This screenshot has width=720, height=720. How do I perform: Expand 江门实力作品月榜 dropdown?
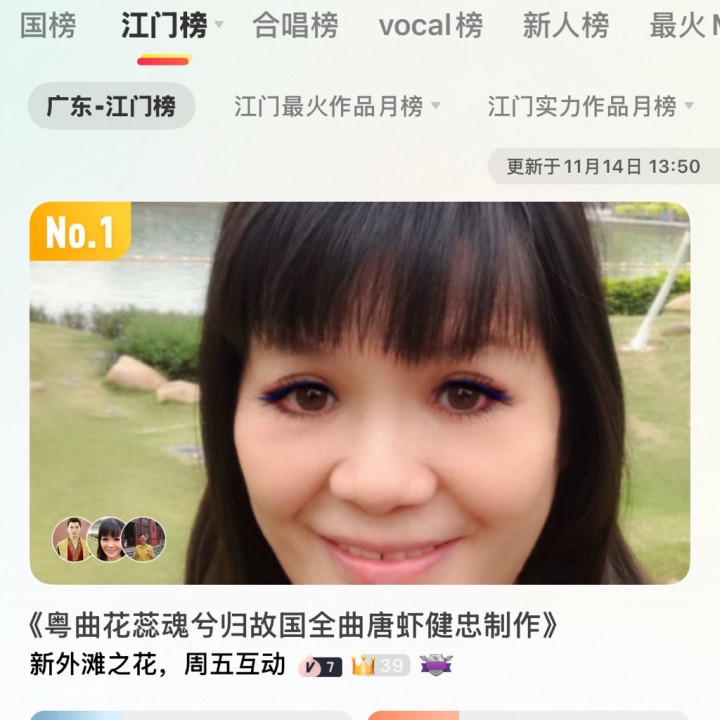[x=590, y=106]
